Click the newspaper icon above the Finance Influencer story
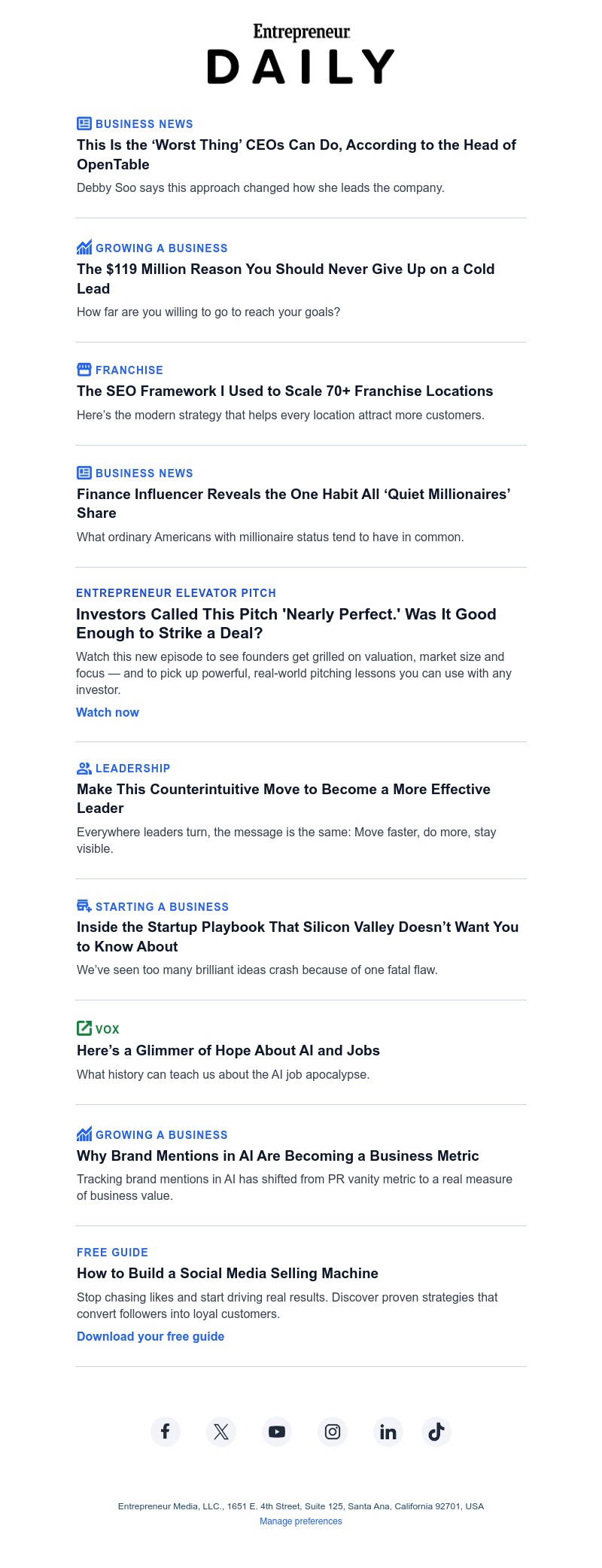Image resolution: width=602 pixels, height=1568 pixels. tap(84, 473)
